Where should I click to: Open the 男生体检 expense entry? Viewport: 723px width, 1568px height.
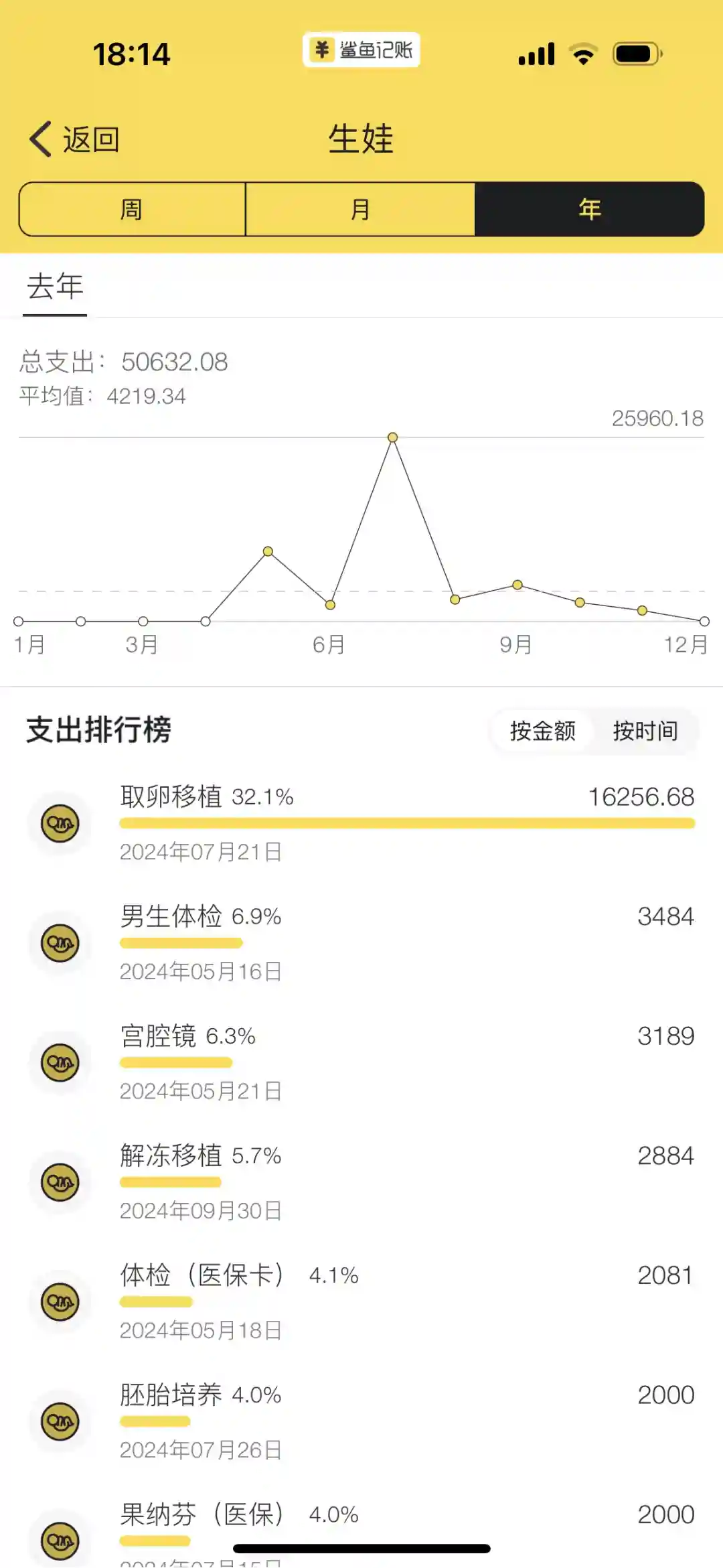pyautogui.click(x=407, y=943)
